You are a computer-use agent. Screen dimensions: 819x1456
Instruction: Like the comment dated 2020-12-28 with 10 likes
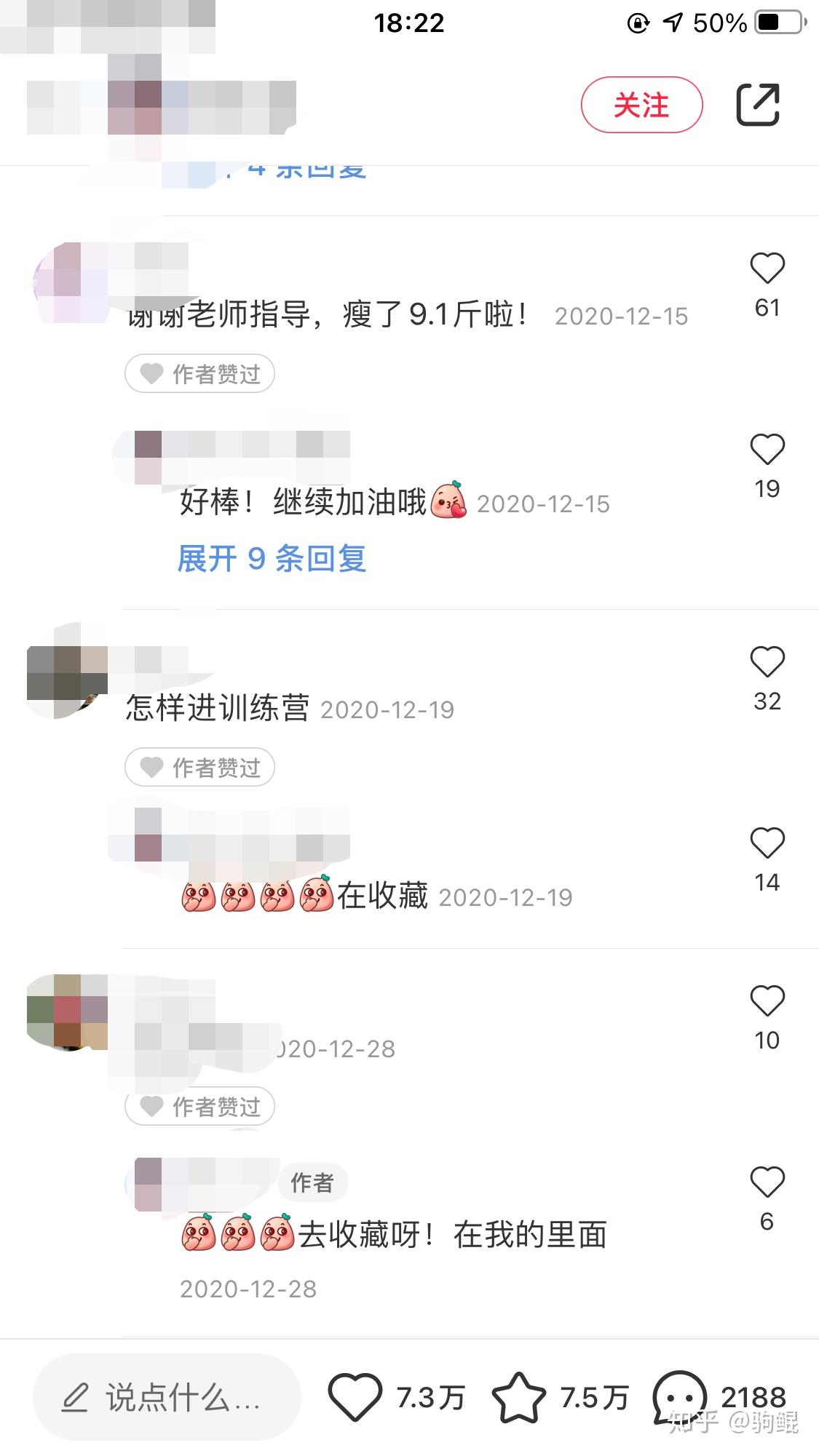pyautogui.click(x=767, y=1001)
